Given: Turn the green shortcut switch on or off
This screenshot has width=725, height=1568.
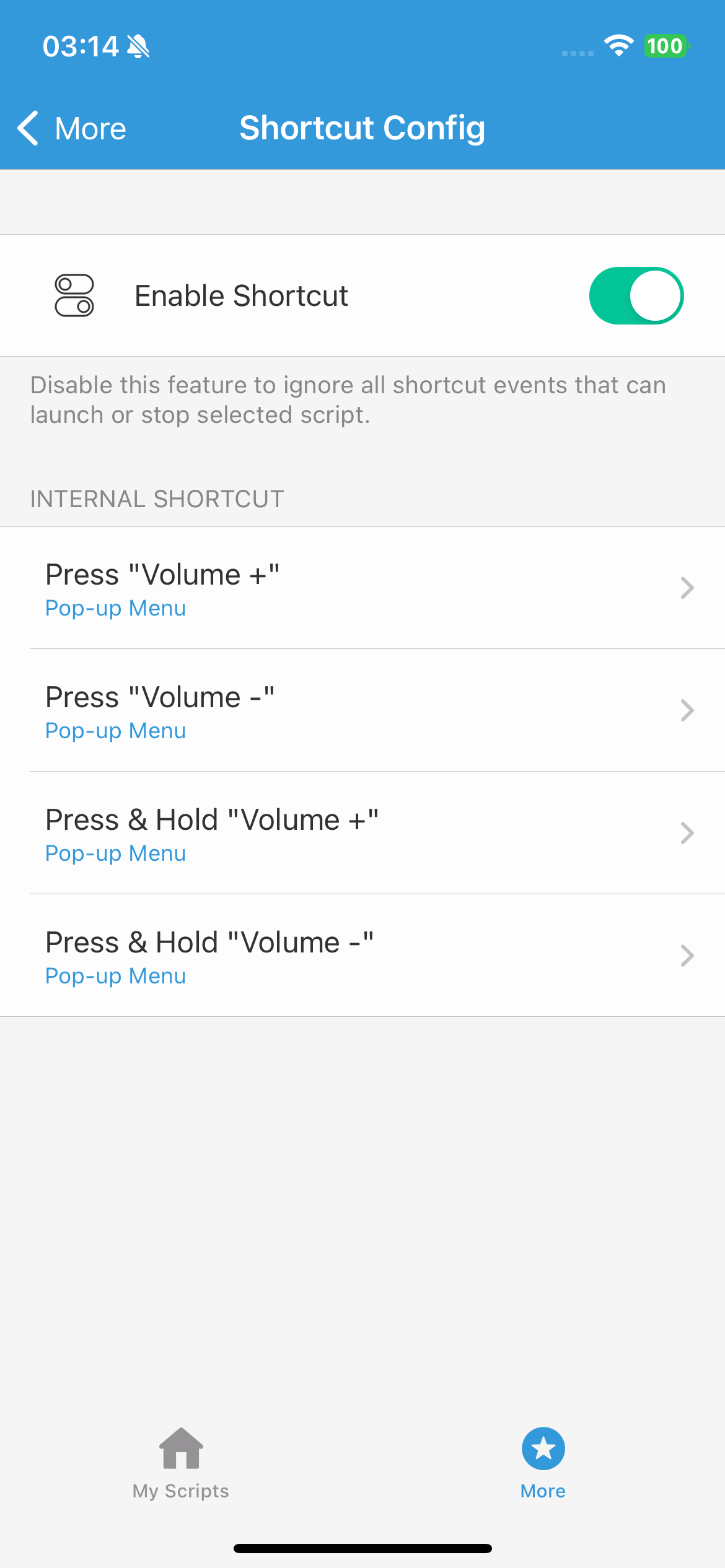Looking at the screenshot, I should (x=636, y=295).
